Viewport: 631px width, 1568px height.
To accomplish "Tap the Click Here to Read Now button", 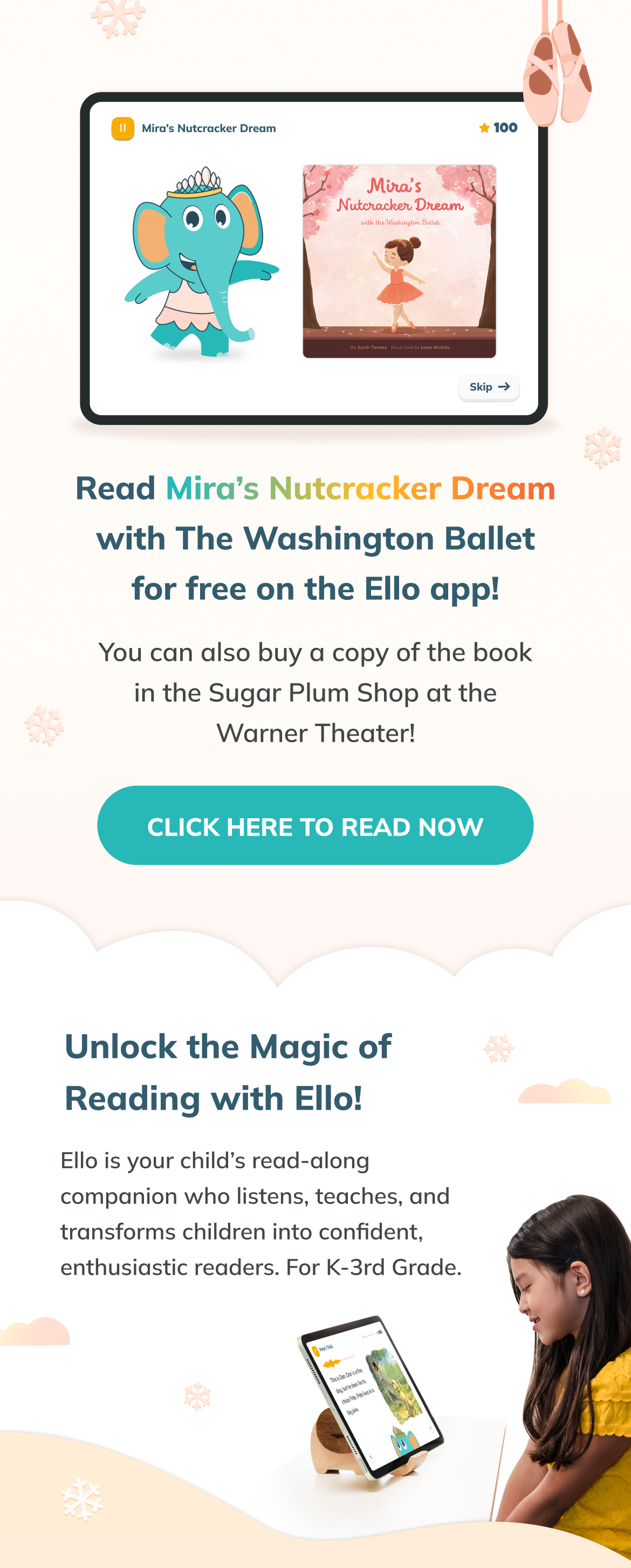I will pyautogui.click(x=315, y=825).
